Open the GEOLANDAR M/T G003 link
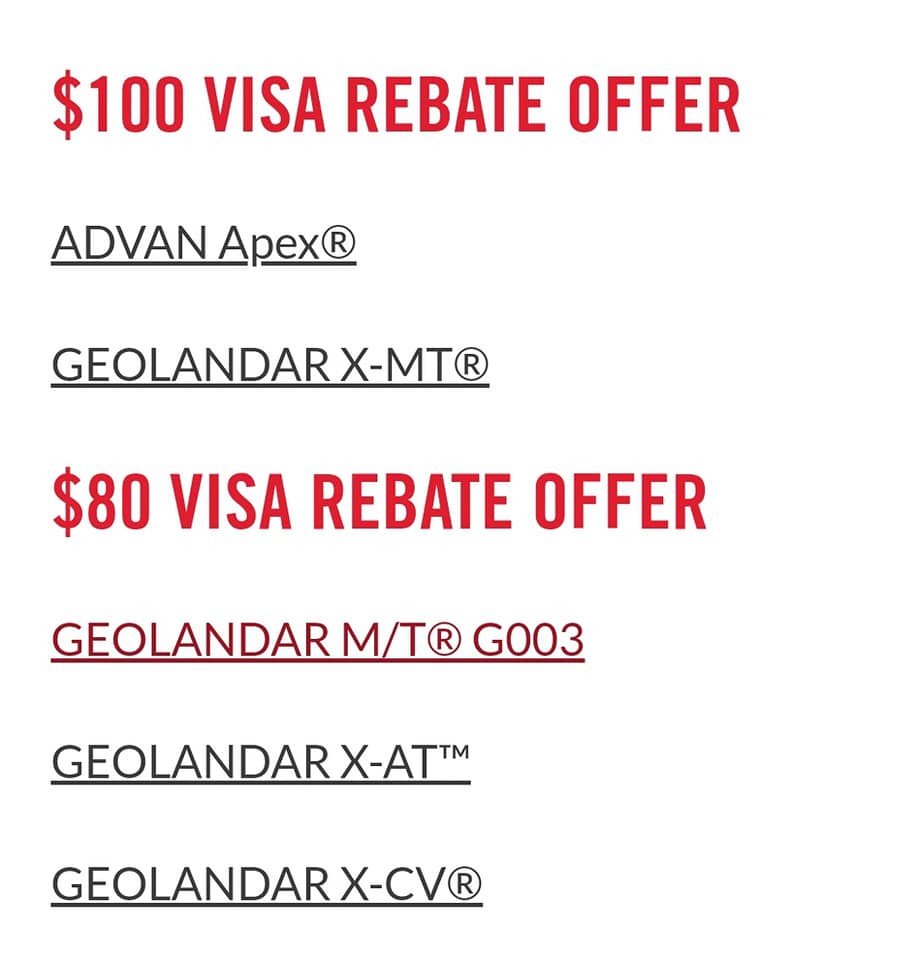Viewport: 916px width, 960px height. (317, 640)
